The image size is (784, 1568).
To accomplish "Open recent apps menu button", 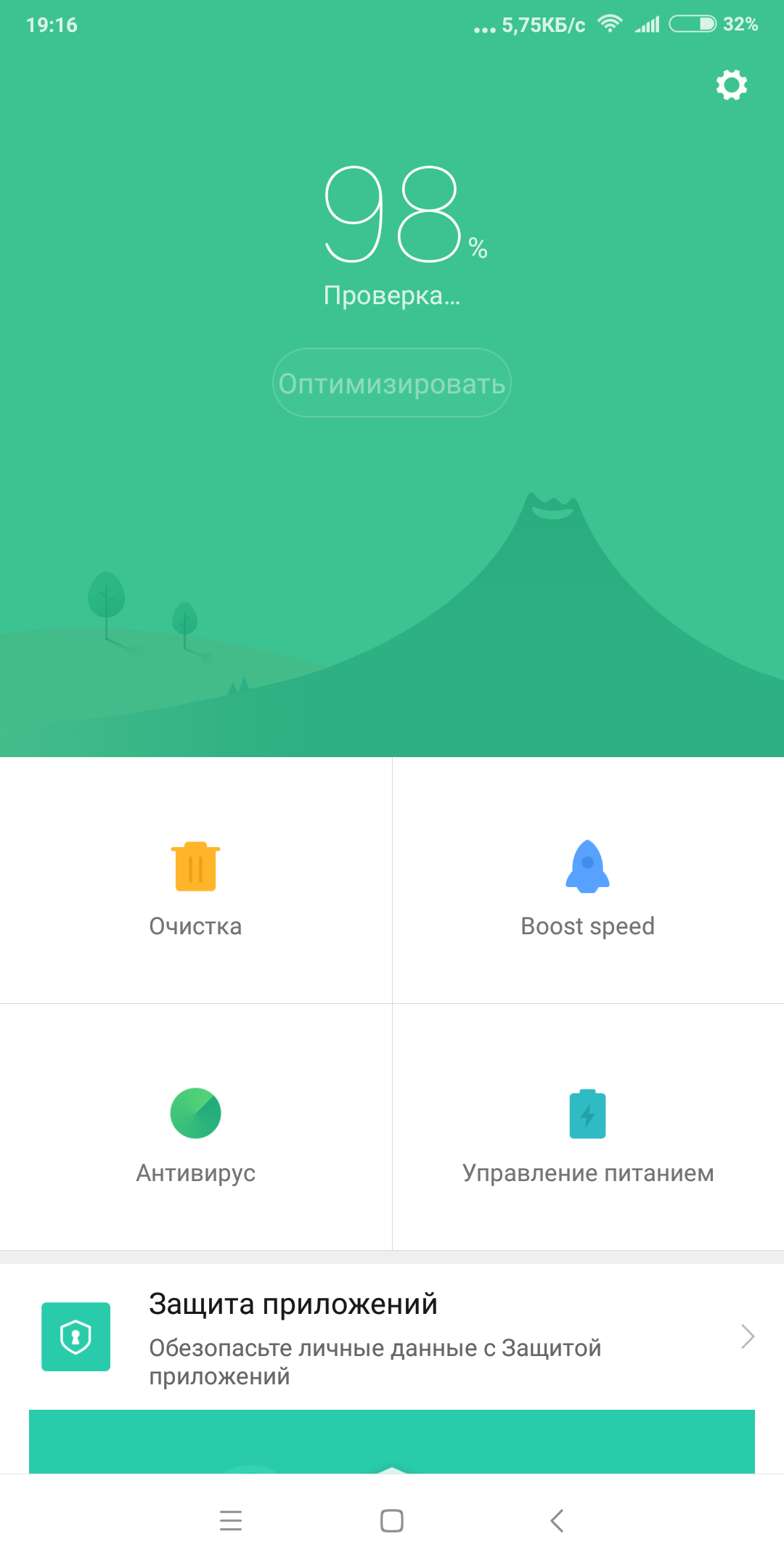I will click(231, 1520).
